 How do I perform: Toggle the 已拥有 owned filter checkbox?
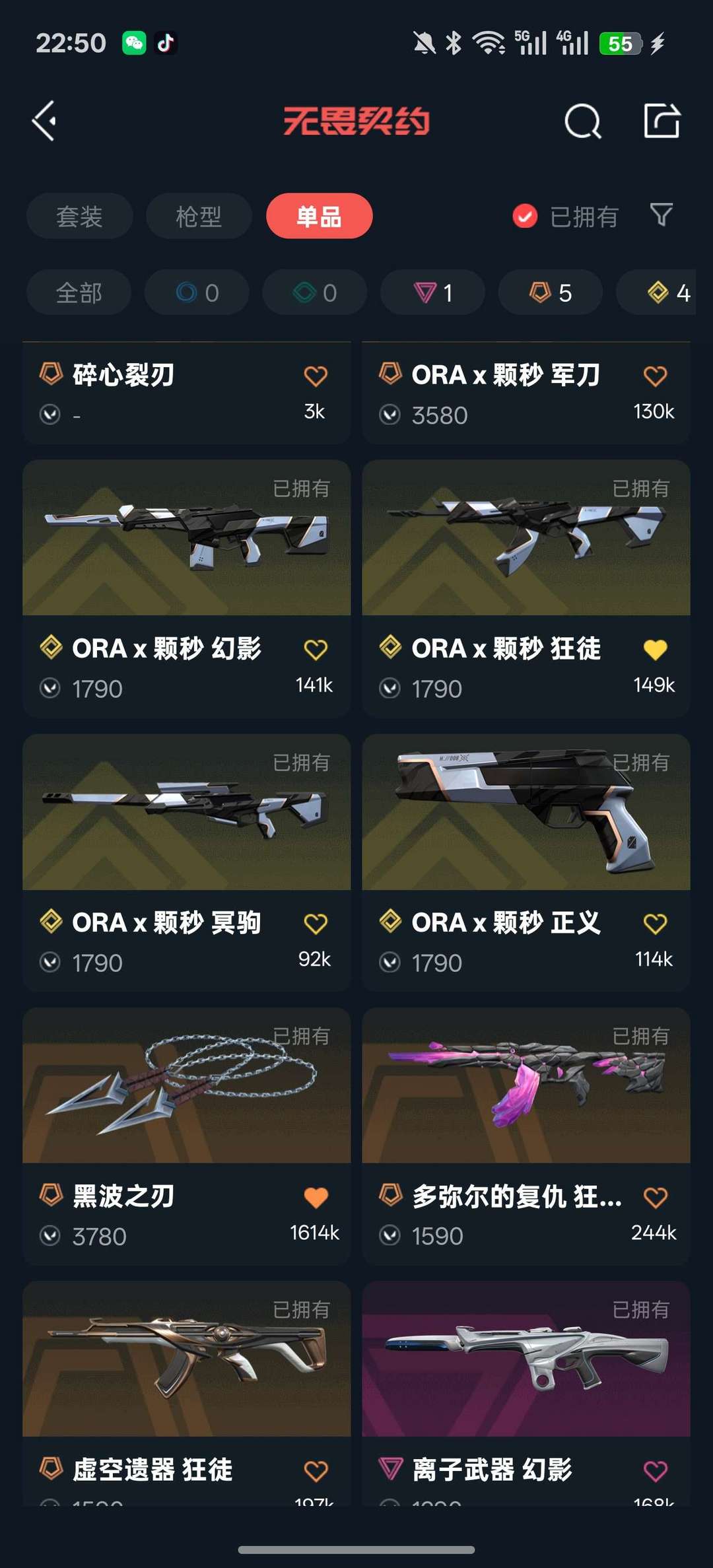tap(525, 217)
